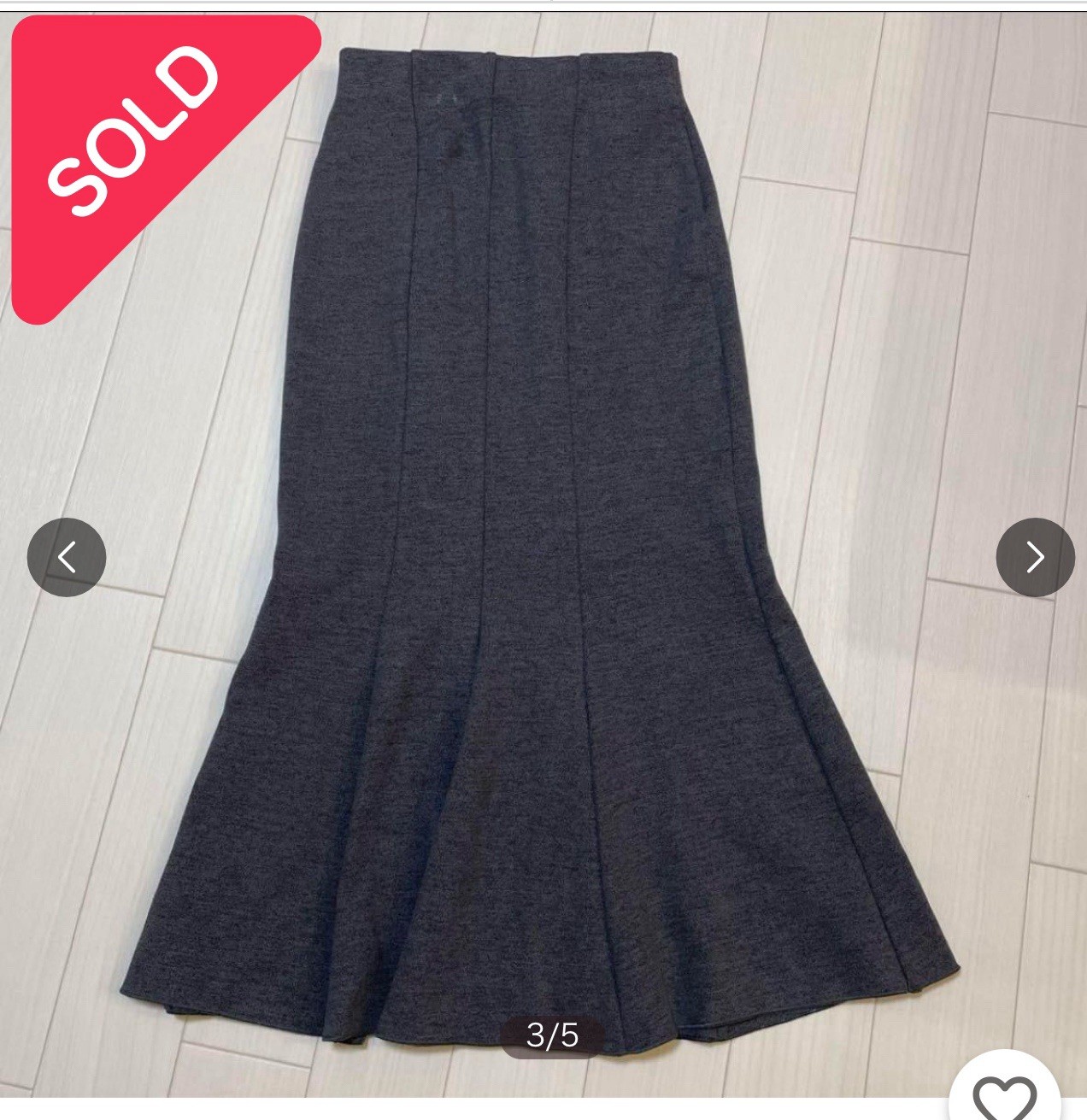Go to the previous product photo

click(67, 557)
